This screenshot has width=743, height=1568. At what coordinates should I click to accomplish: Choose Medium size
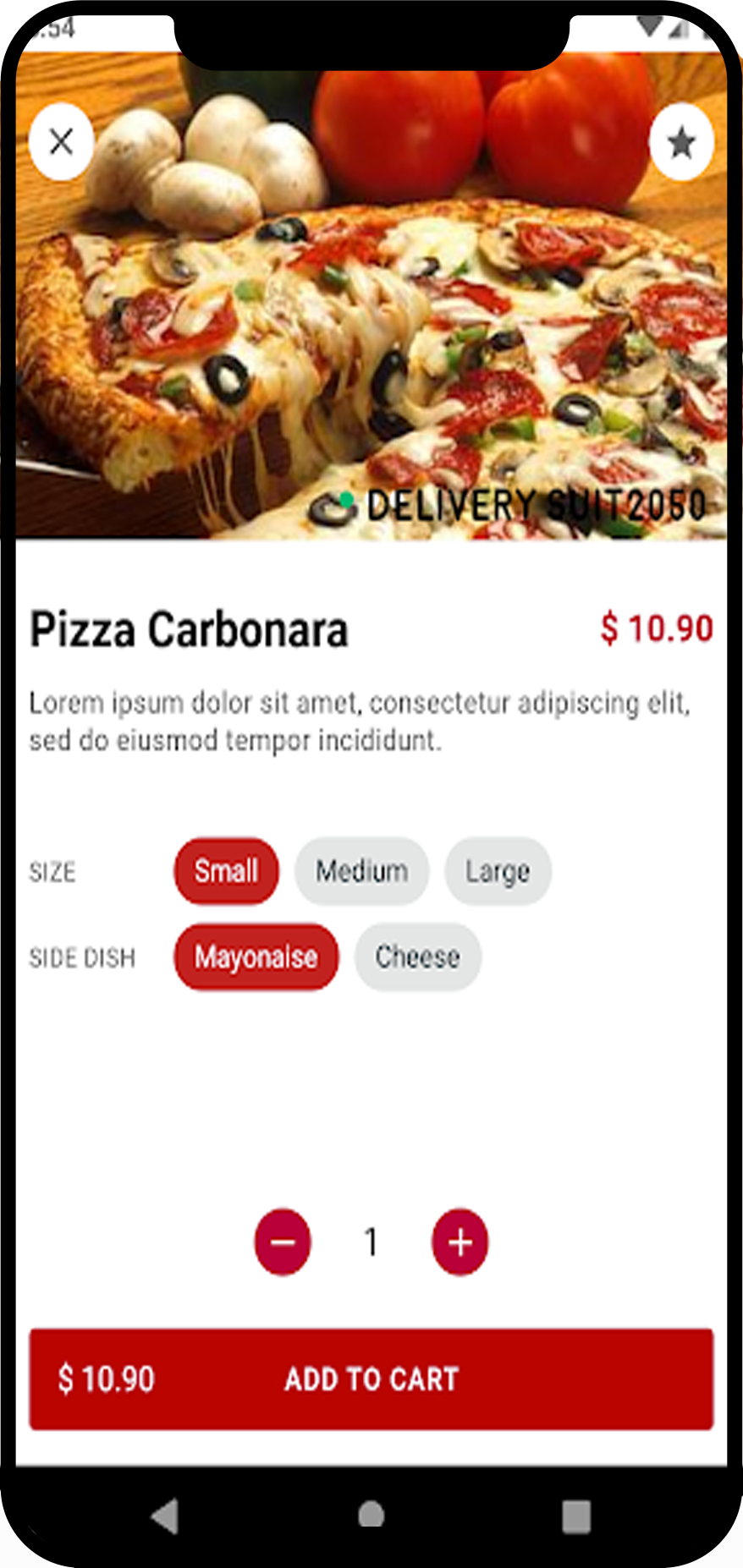coord(361,871)
